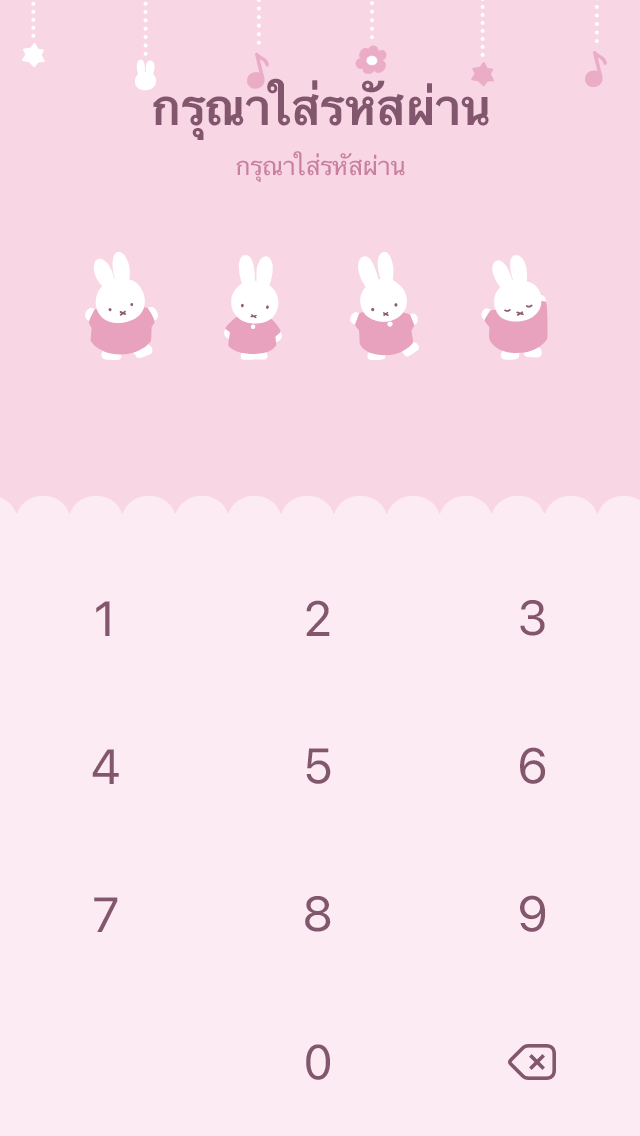Select digit 3 on the keypad

[532, 619]
